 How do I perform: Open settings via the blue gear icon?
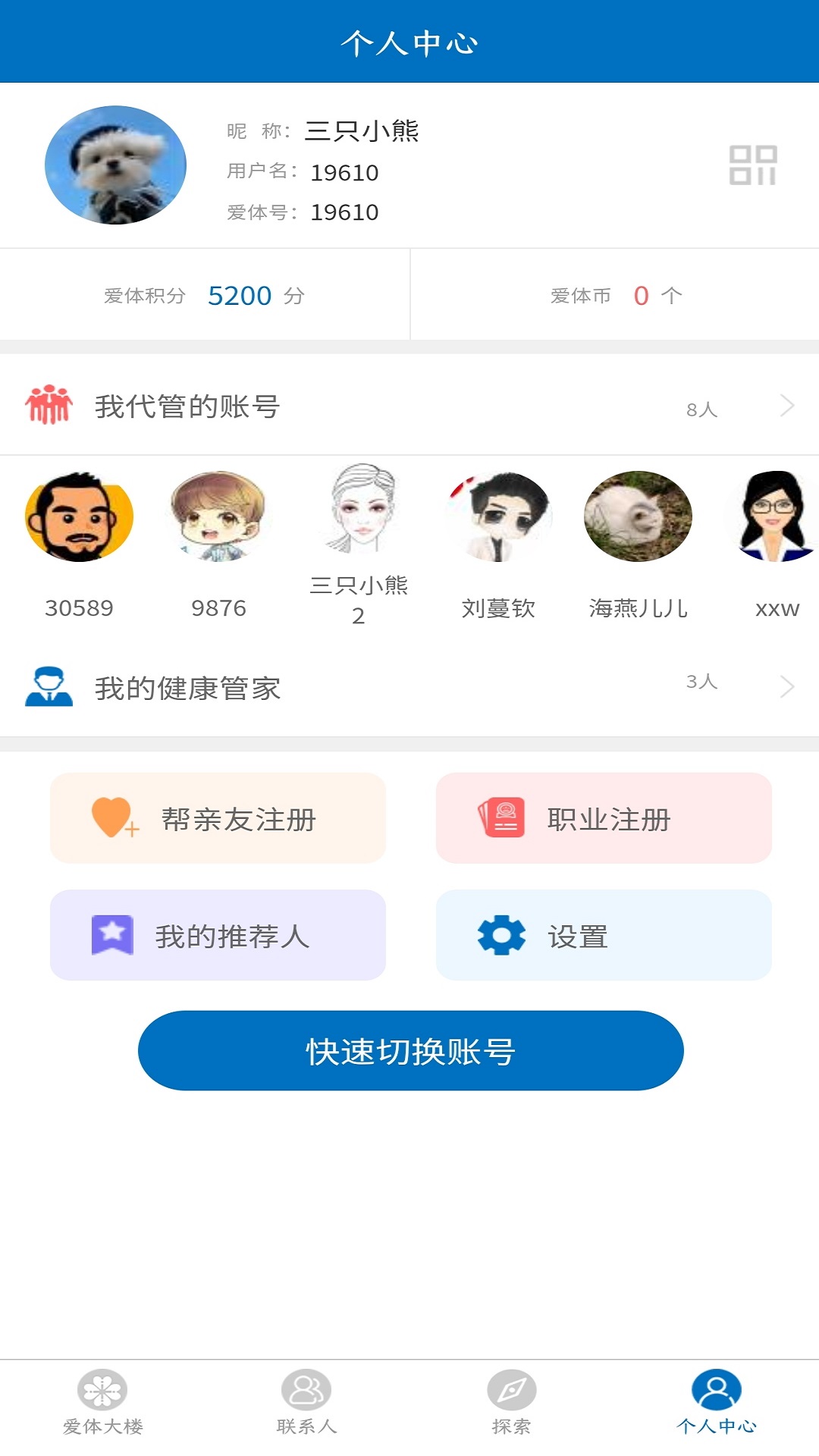[500, 934]
